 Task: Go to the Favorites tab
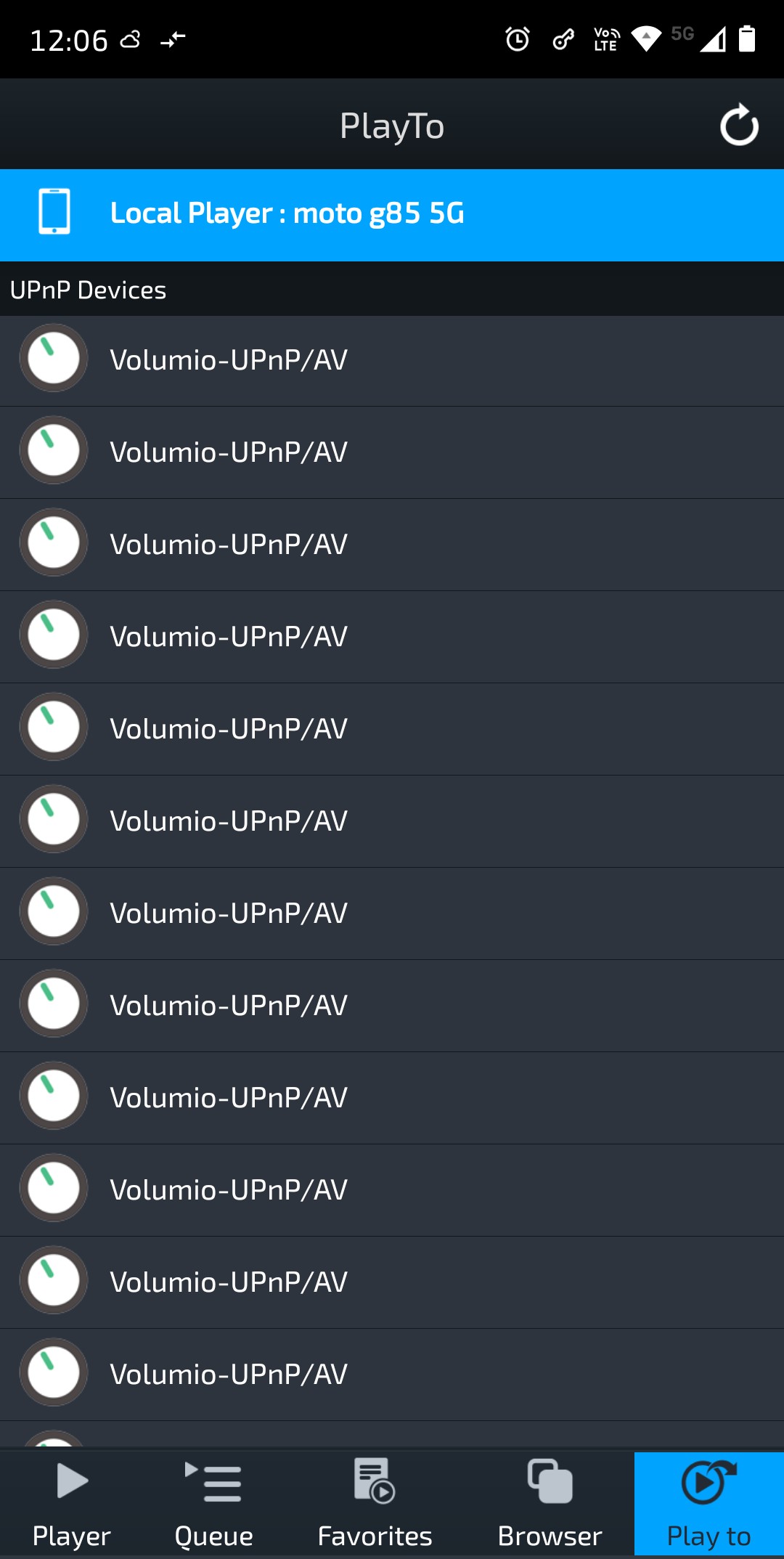tap(375, 1504)
